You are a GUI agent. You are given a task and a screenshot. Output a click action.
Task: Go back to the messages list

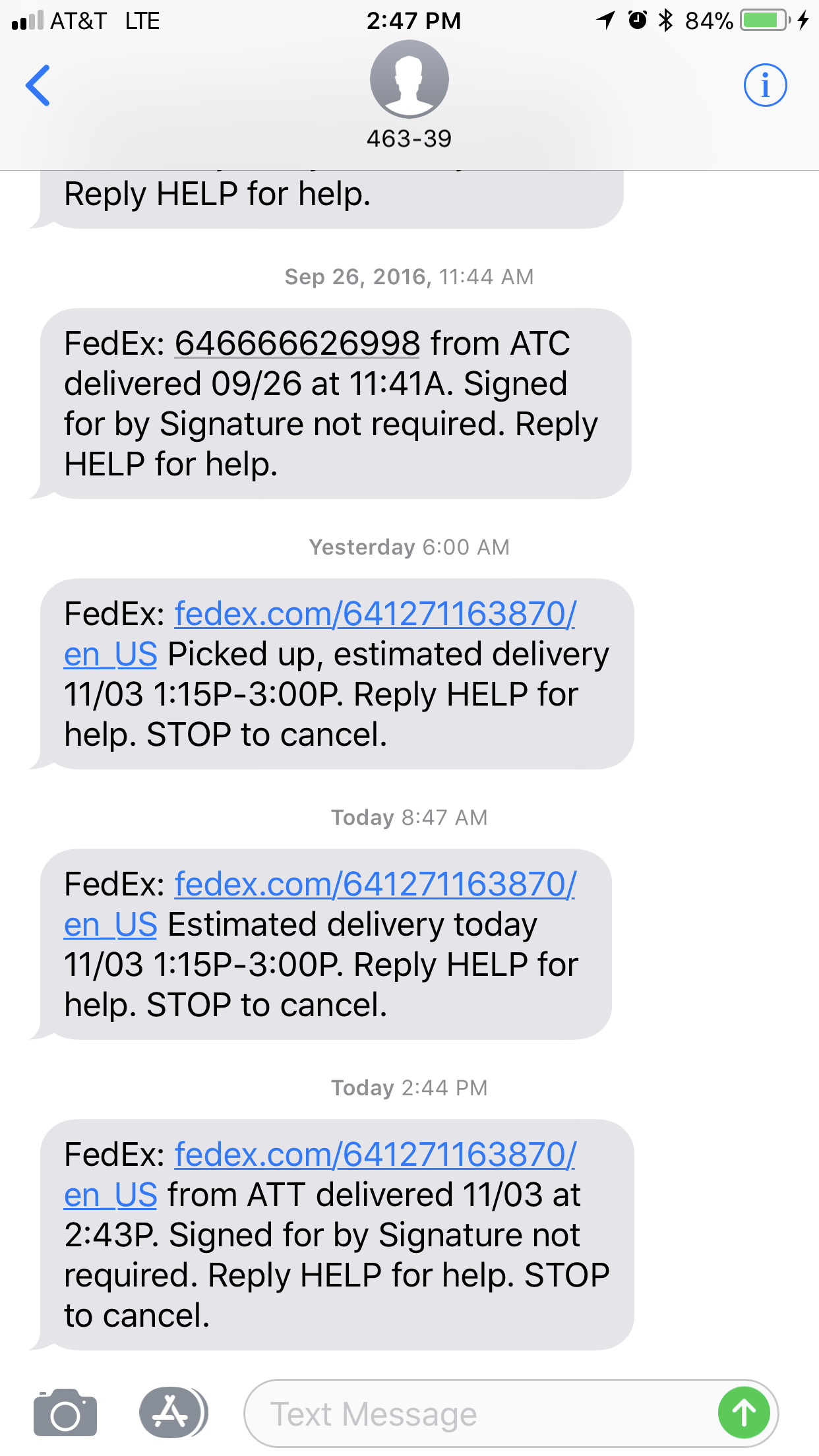click(38, 85)
